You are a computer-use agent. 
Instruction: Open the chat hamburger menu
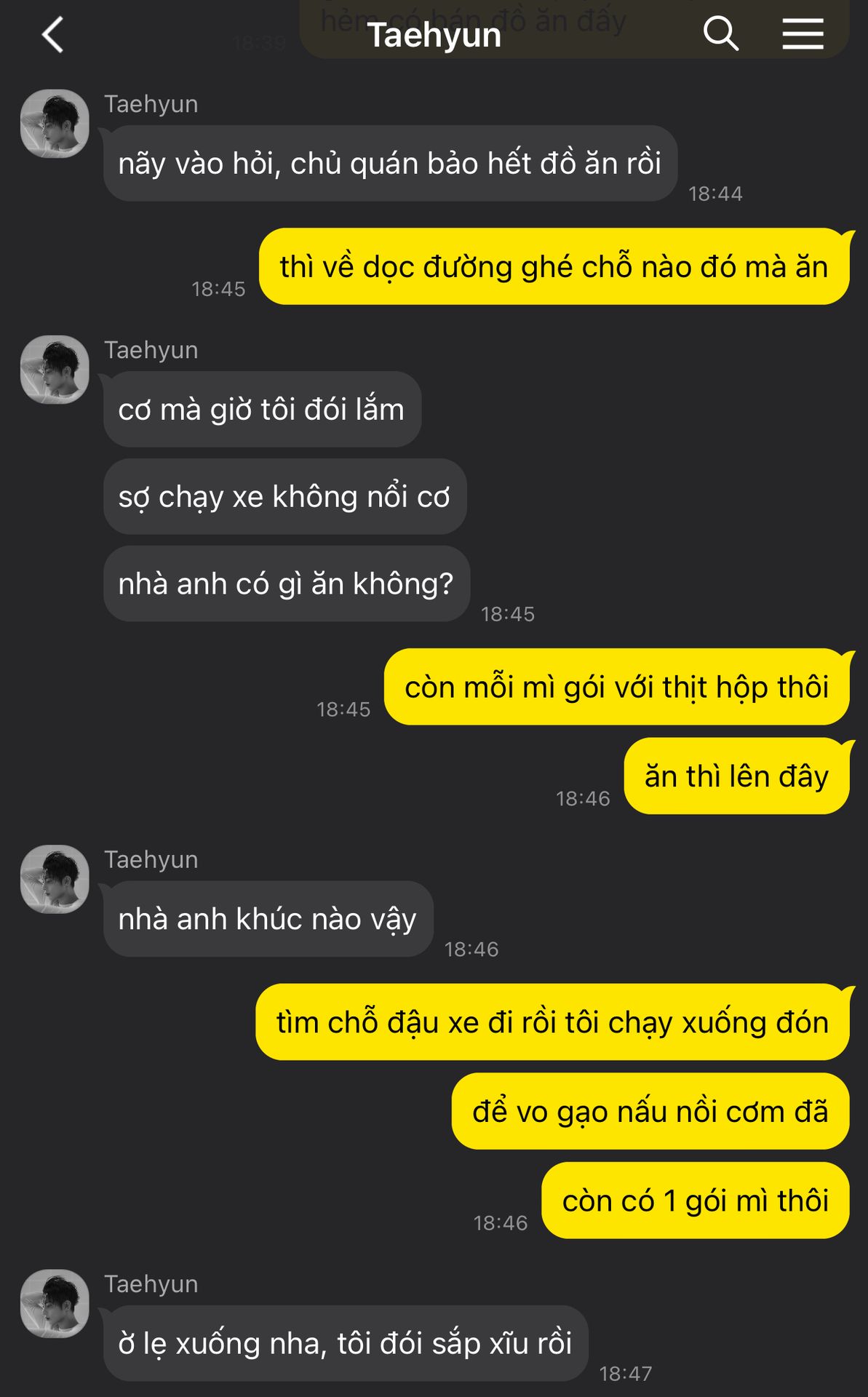click(803, 34)
